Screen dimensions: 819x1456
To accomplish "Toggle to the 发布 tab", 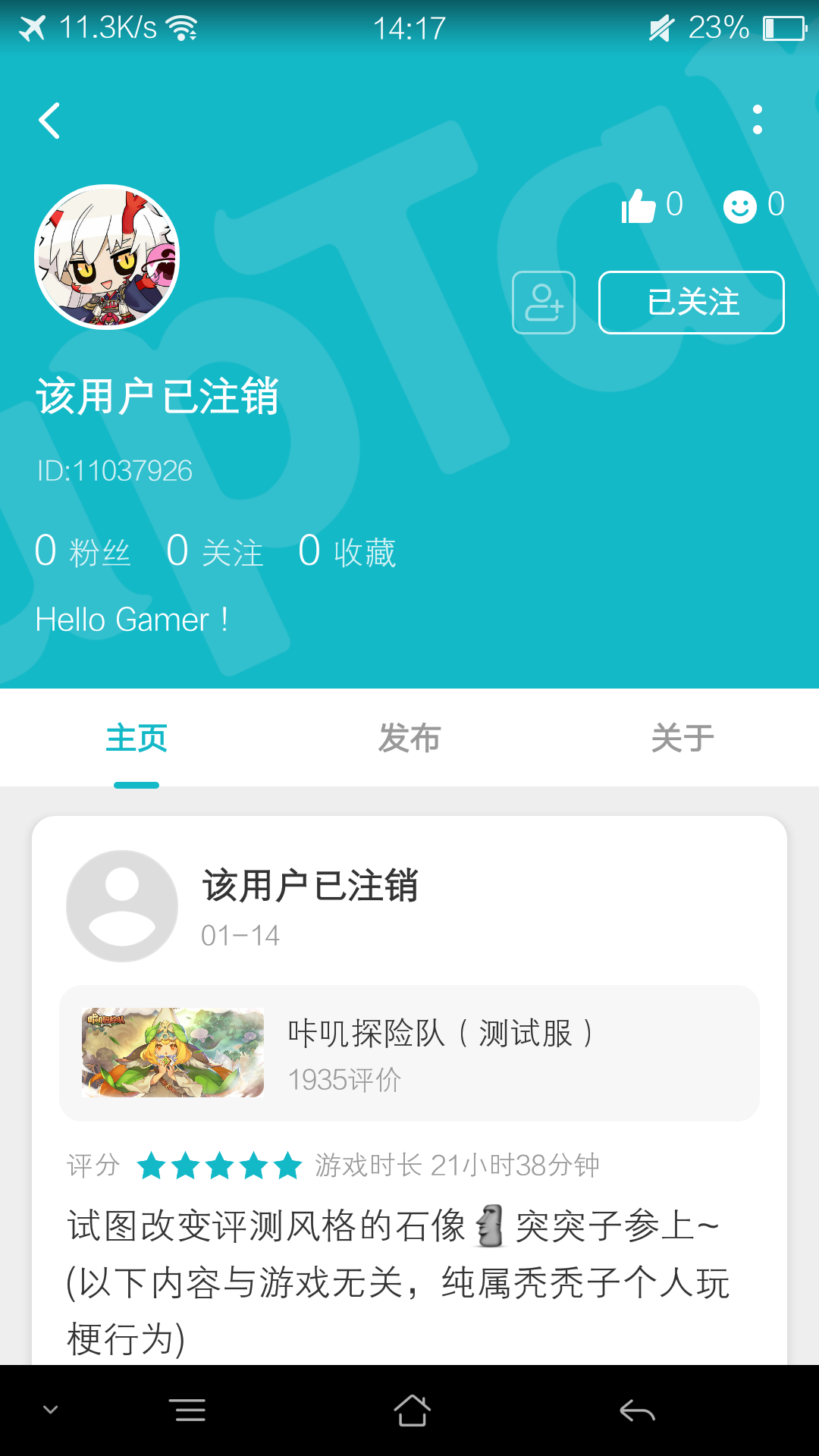I will (x=409, y=737).
